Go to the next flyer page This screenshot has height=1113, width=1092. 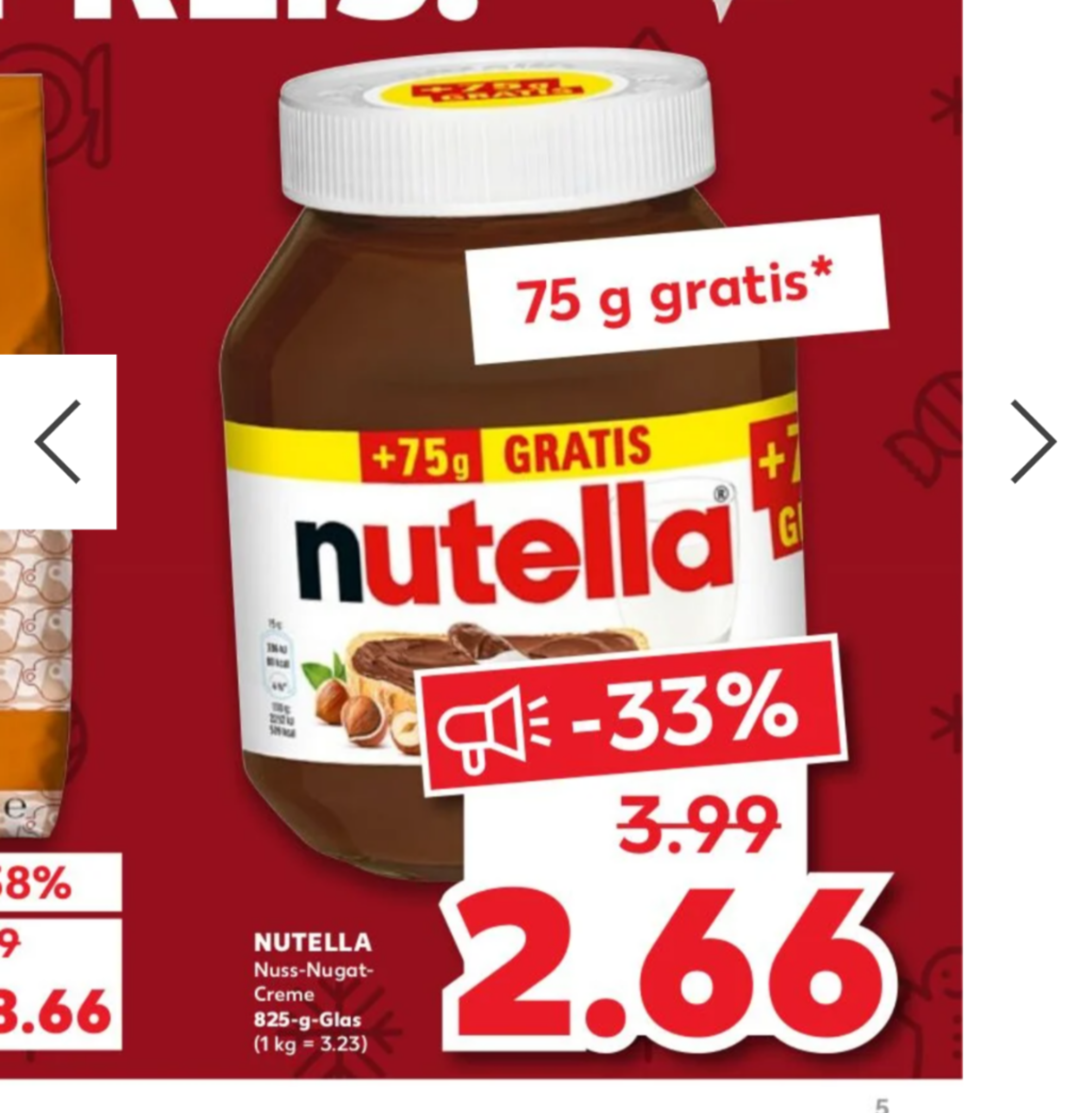pos(1032,441)
